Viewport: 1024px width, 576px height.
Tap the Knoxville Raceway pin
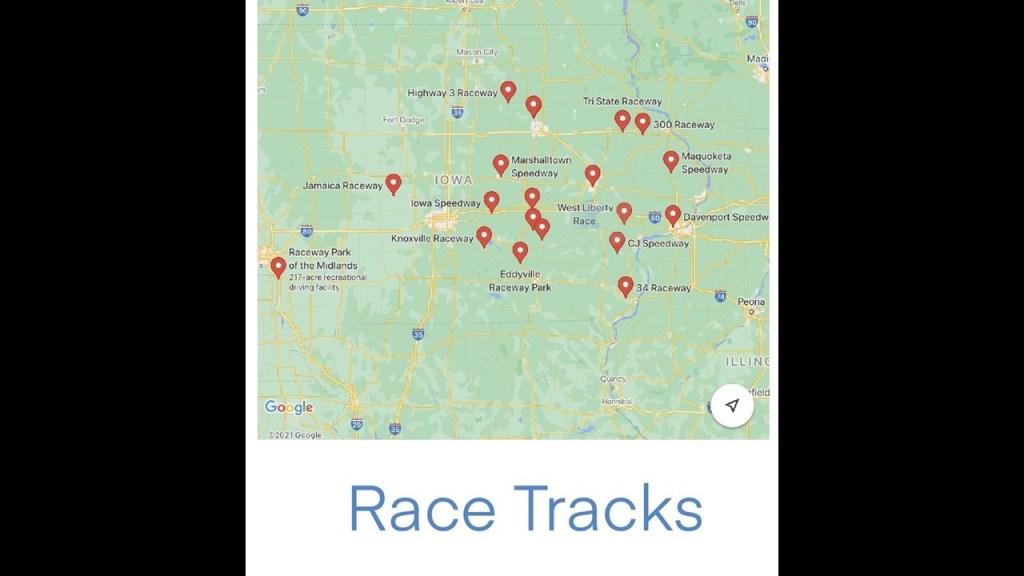tap(484, 236)
